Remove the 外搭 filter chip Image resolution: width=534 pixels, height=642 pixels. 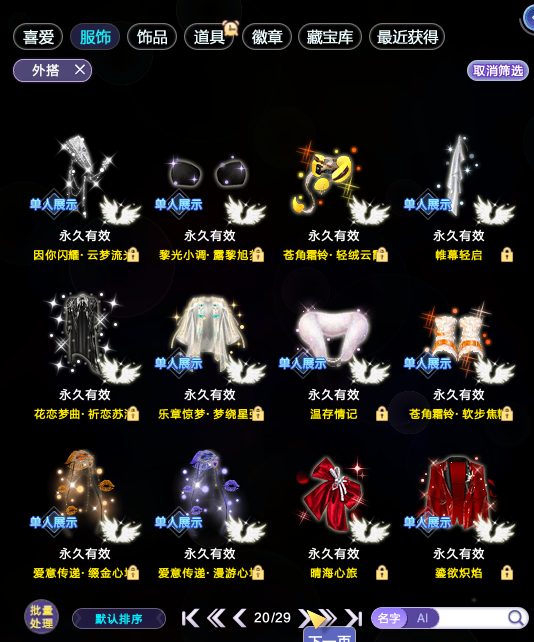[80, 70]
